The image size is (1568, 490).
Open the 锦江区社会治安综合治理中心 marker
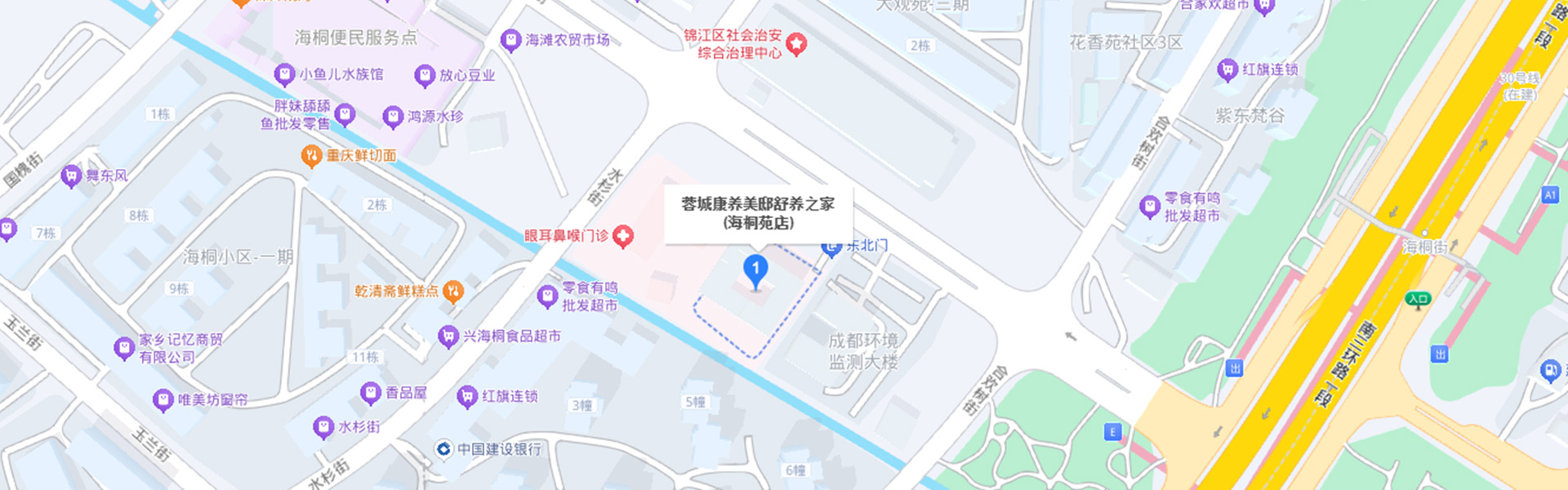point(796,44)
